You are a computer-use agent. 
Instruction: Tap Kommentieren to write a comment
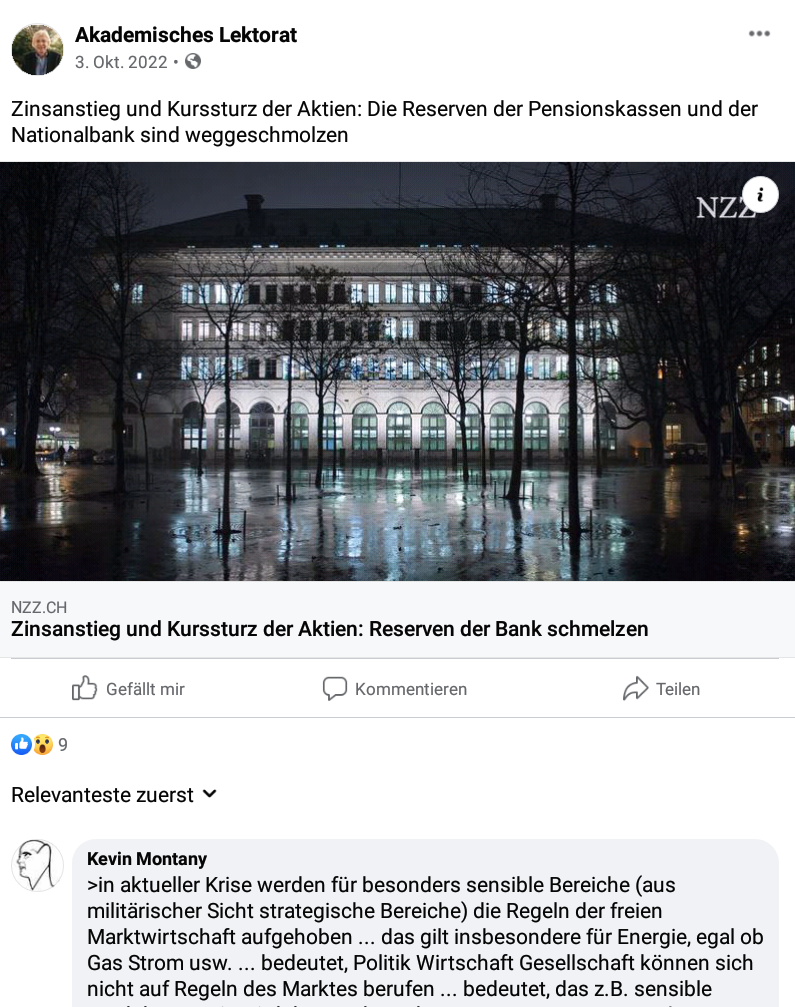(x=395, y=689)
